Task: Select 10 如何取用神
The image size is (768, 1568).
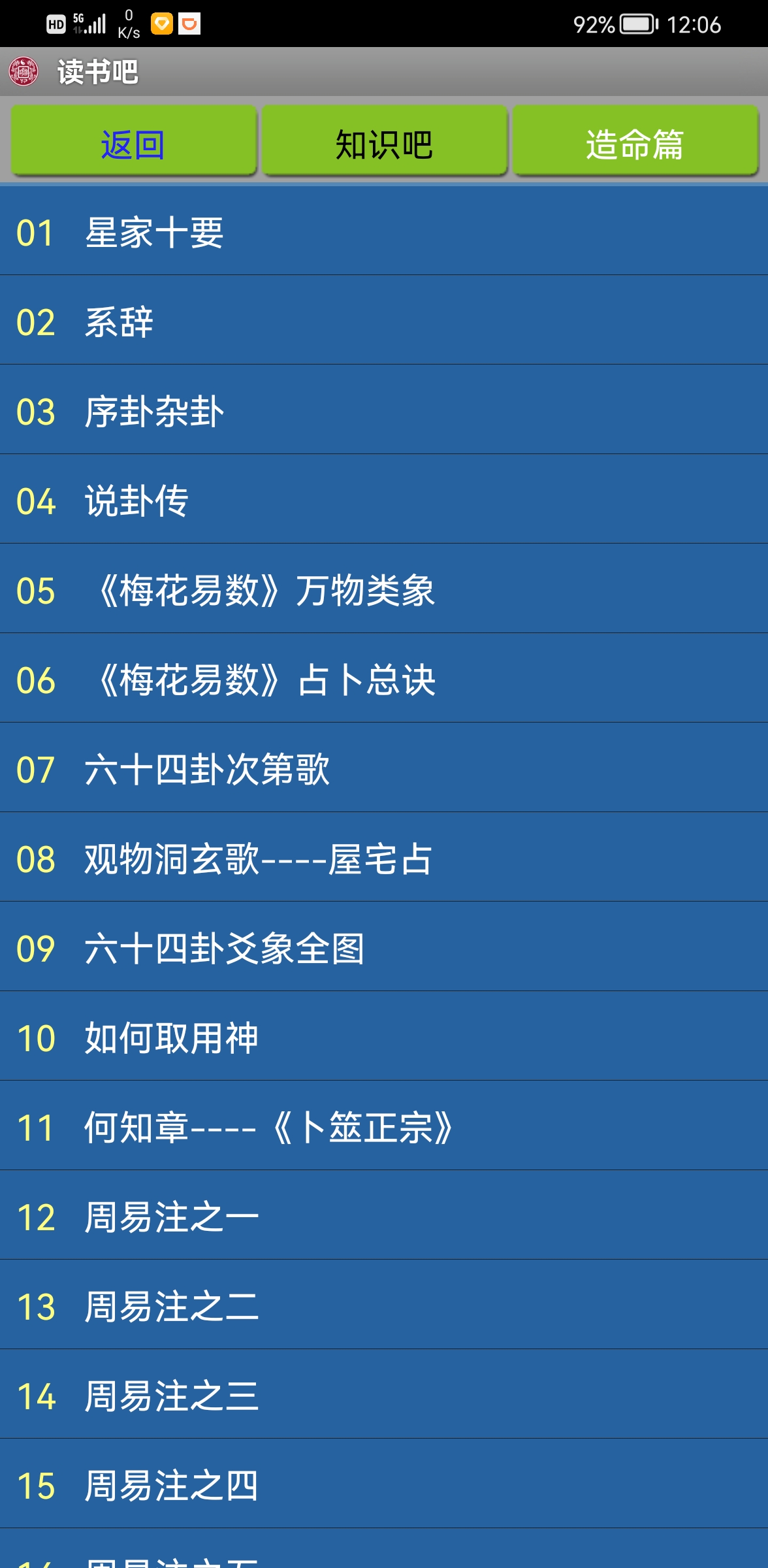Action: (x=383, y=1037)
